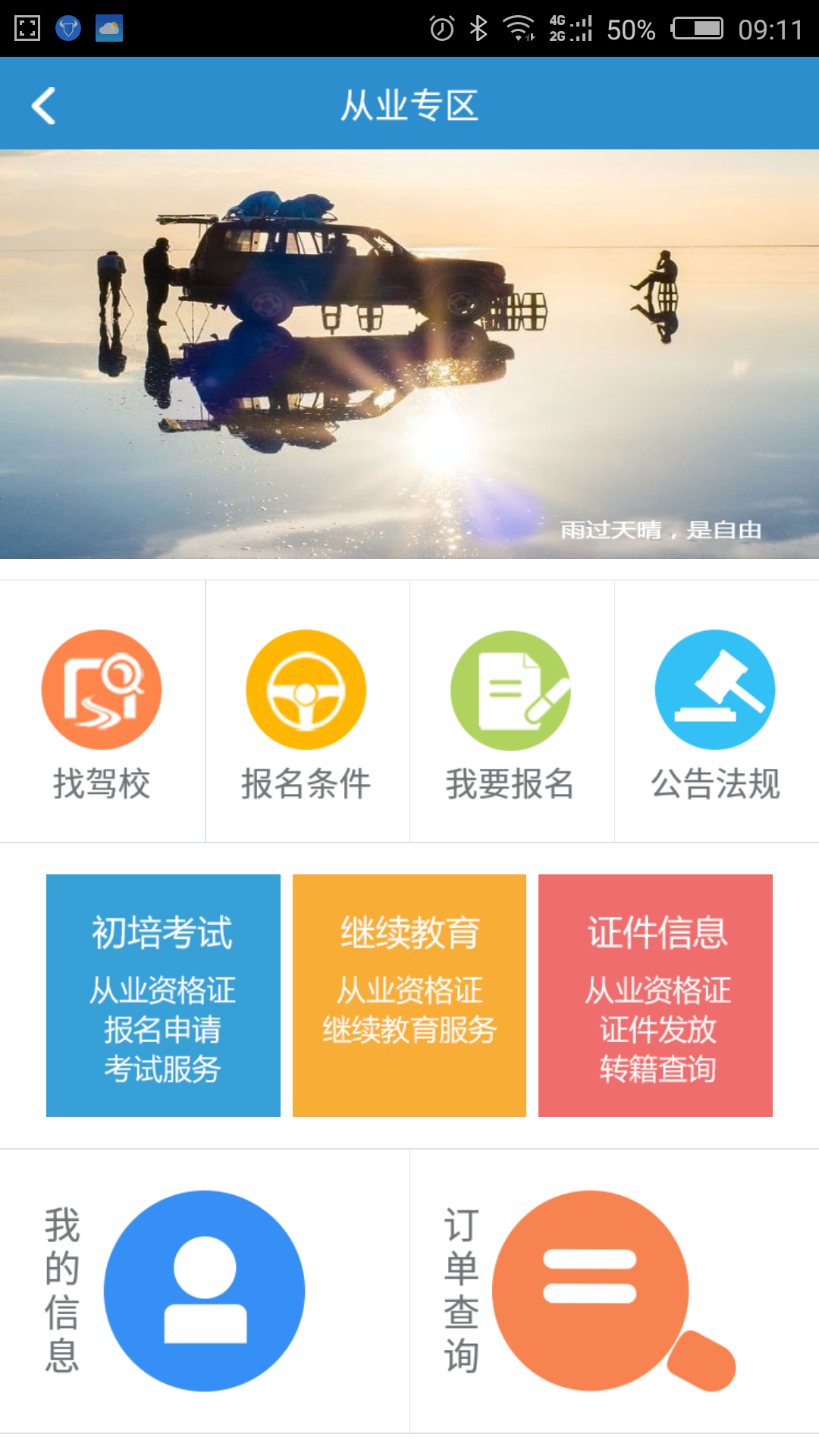819x1456 pixels.
Task: View 报名条件 registration requirements
Action: pos(306,713)
